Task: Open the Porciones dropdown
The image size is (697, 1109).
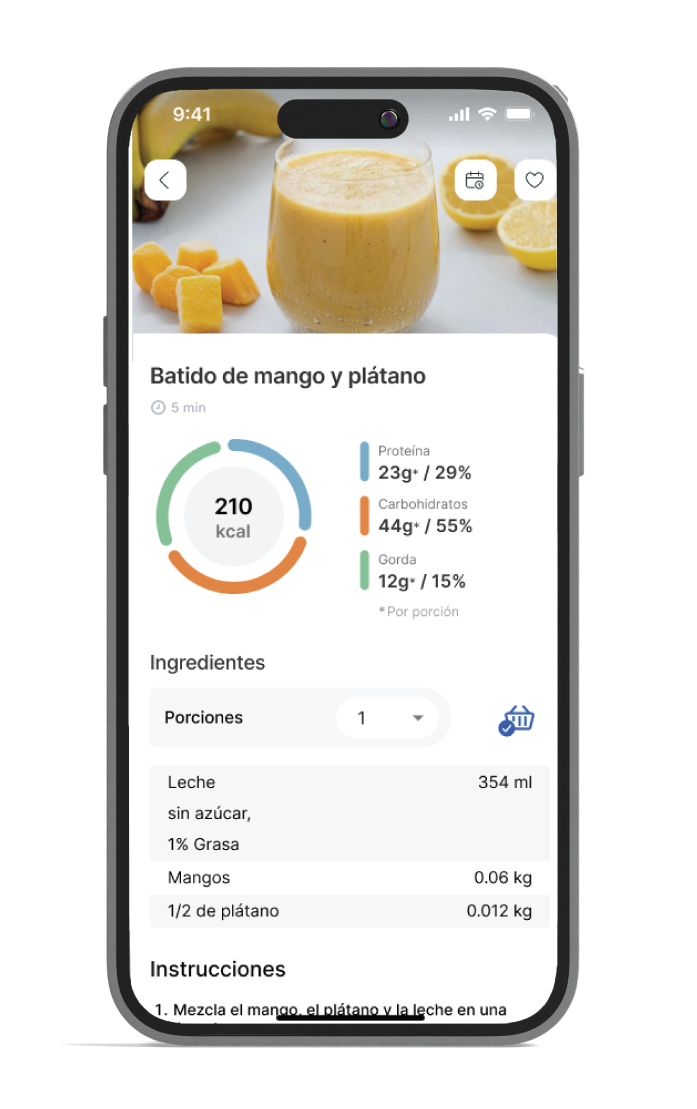Action: [388, 718]
